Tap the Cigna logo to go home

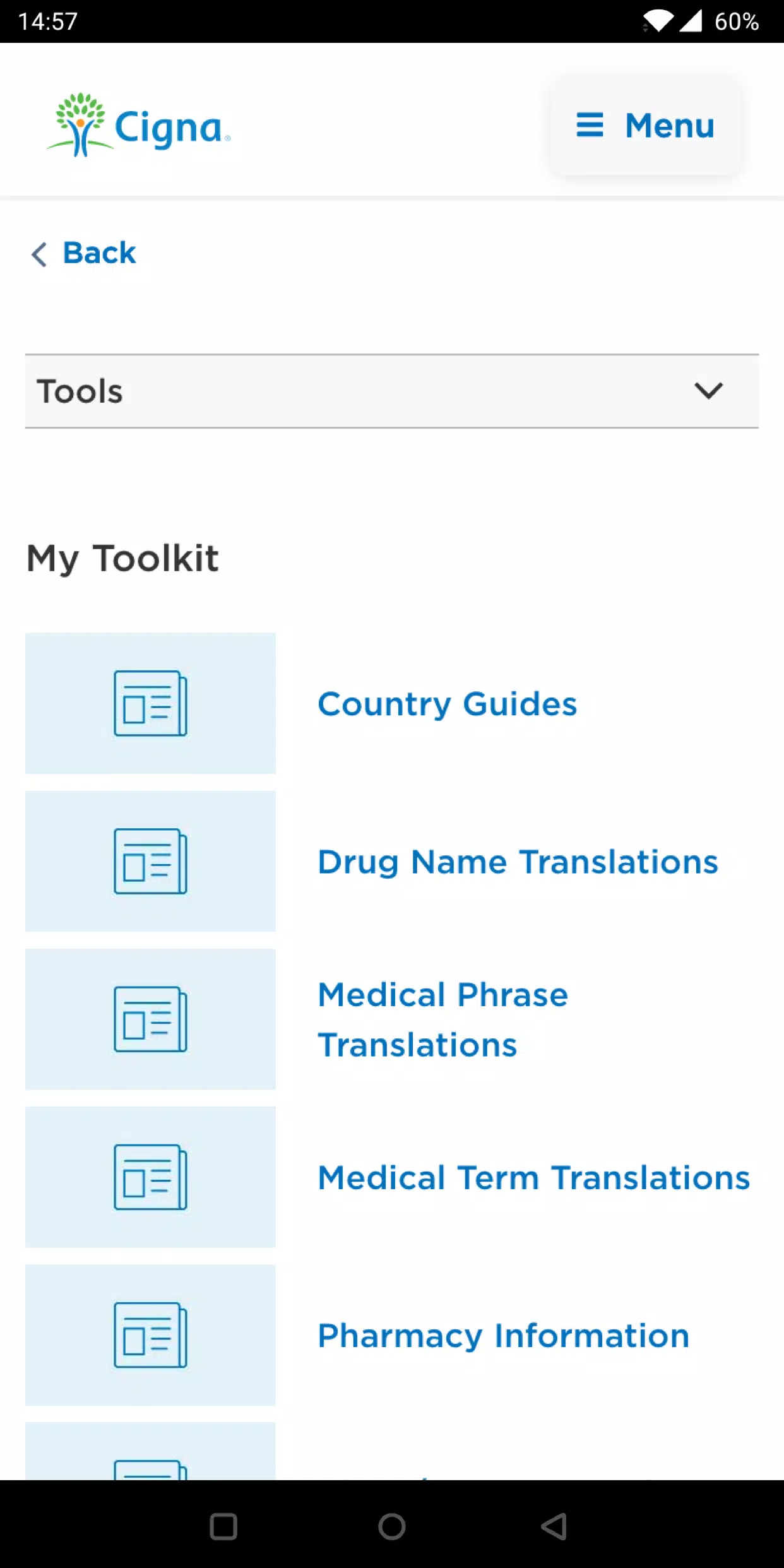pos(138,125)
